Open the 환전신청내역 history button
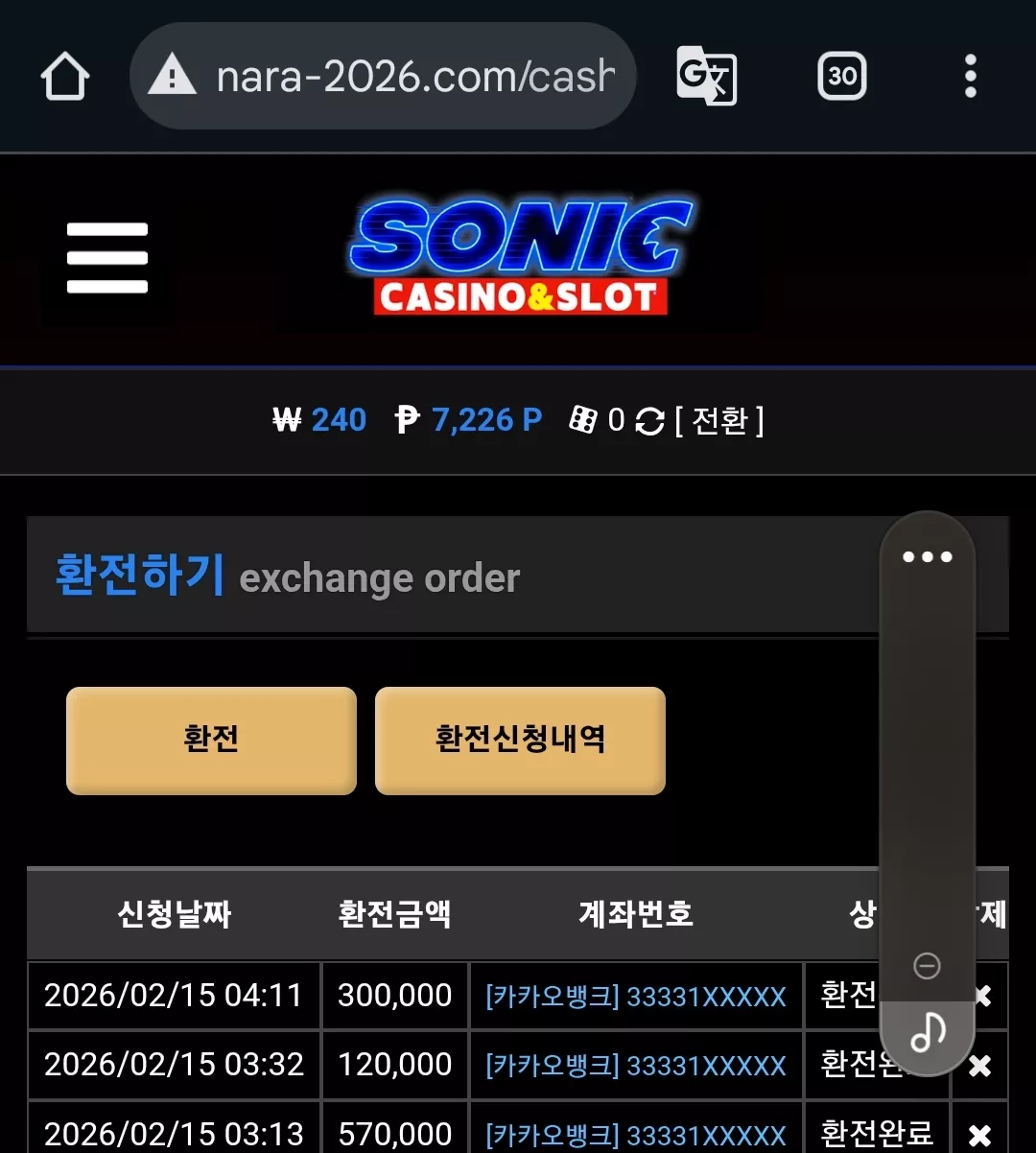The image size is (1036, 1153). 520,740
